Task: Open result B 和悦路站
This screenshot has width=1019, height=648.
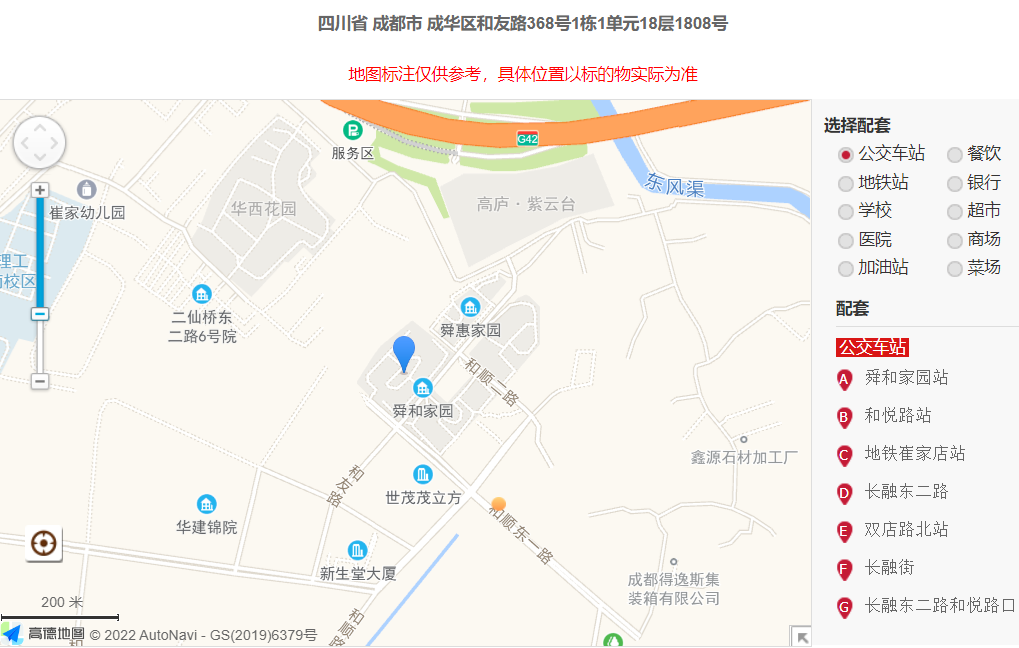Action: point(897,416)
